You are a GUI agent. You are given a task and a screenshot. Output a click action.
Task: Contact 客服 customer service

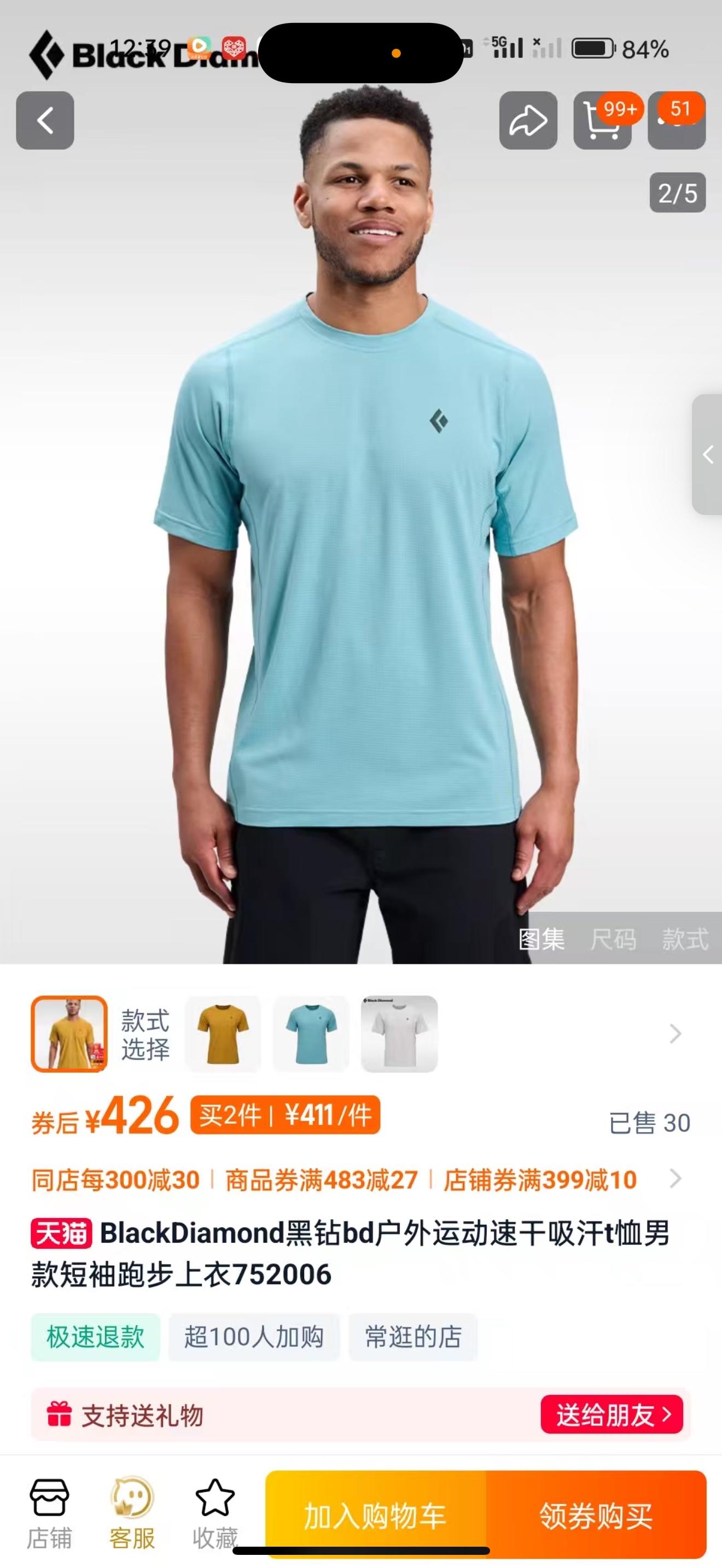coord(132,1513)
